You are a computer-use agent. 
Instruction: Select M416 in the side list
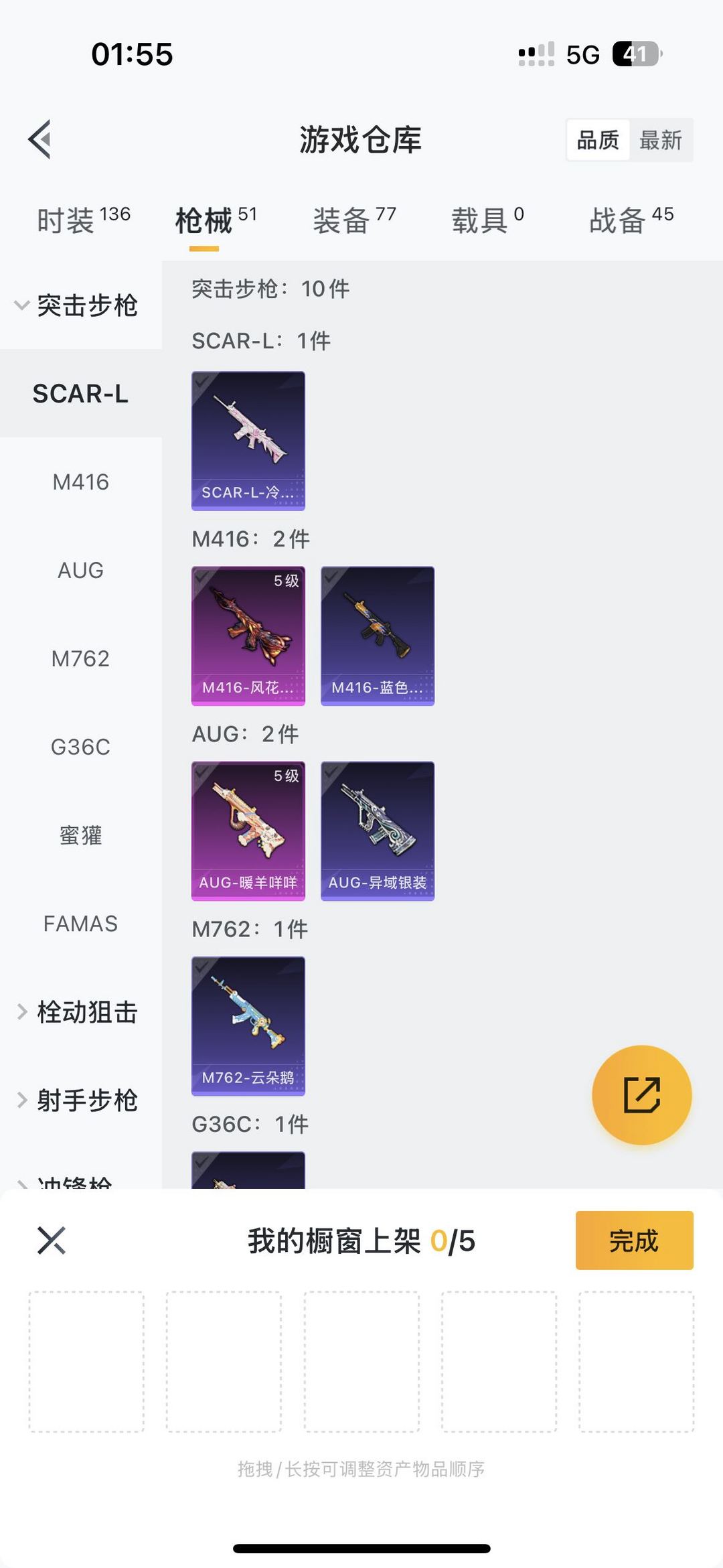80,482
